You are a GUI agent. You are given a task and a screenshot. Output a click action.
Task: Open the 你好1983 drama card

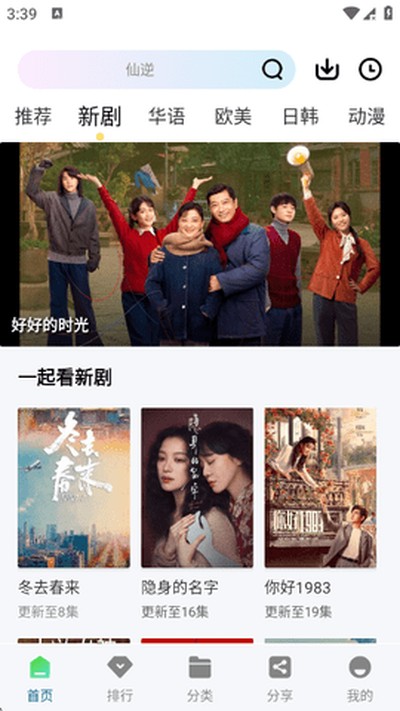(321, 513)
